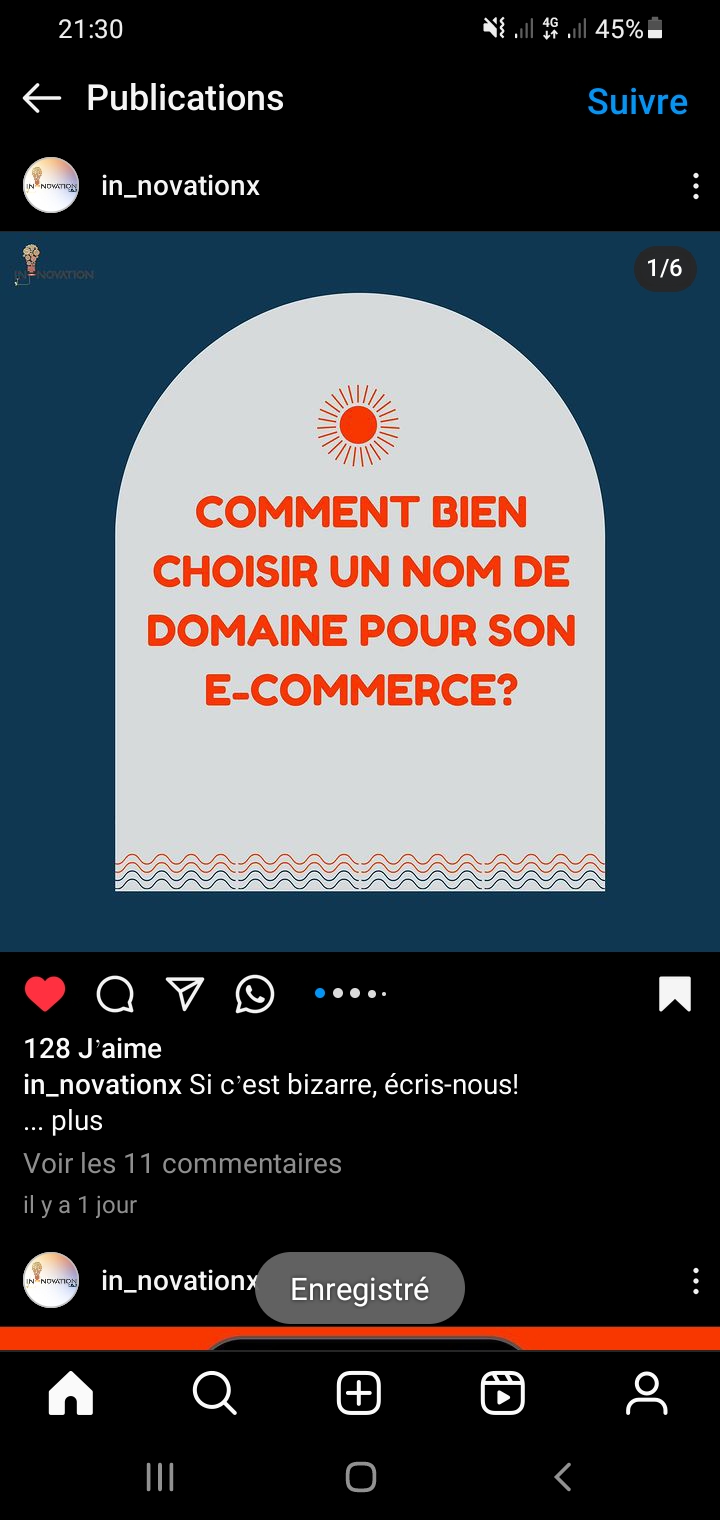Image resolution: width=720 pixels, height=1520 pixels.
Task: Open the system recent apps
Action: [x=160, y=1476]
